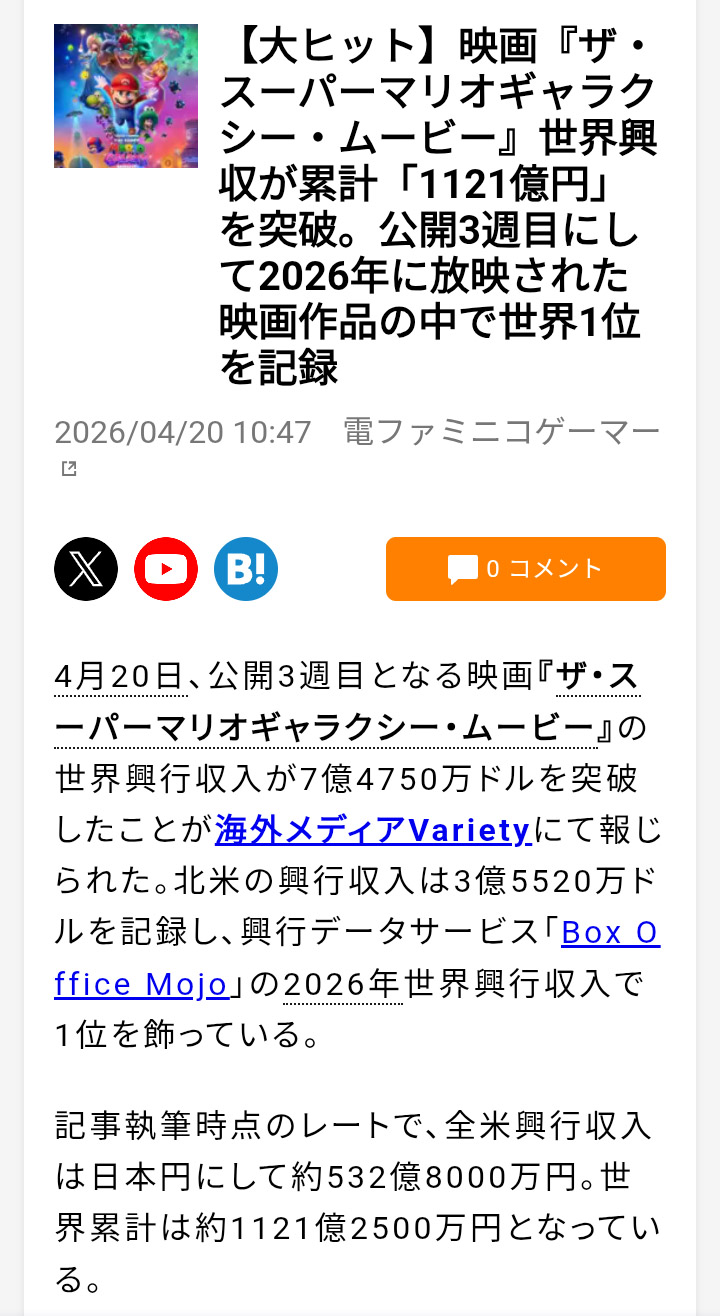
Task: Open the Box Office Mojo link
Action: 610,933
